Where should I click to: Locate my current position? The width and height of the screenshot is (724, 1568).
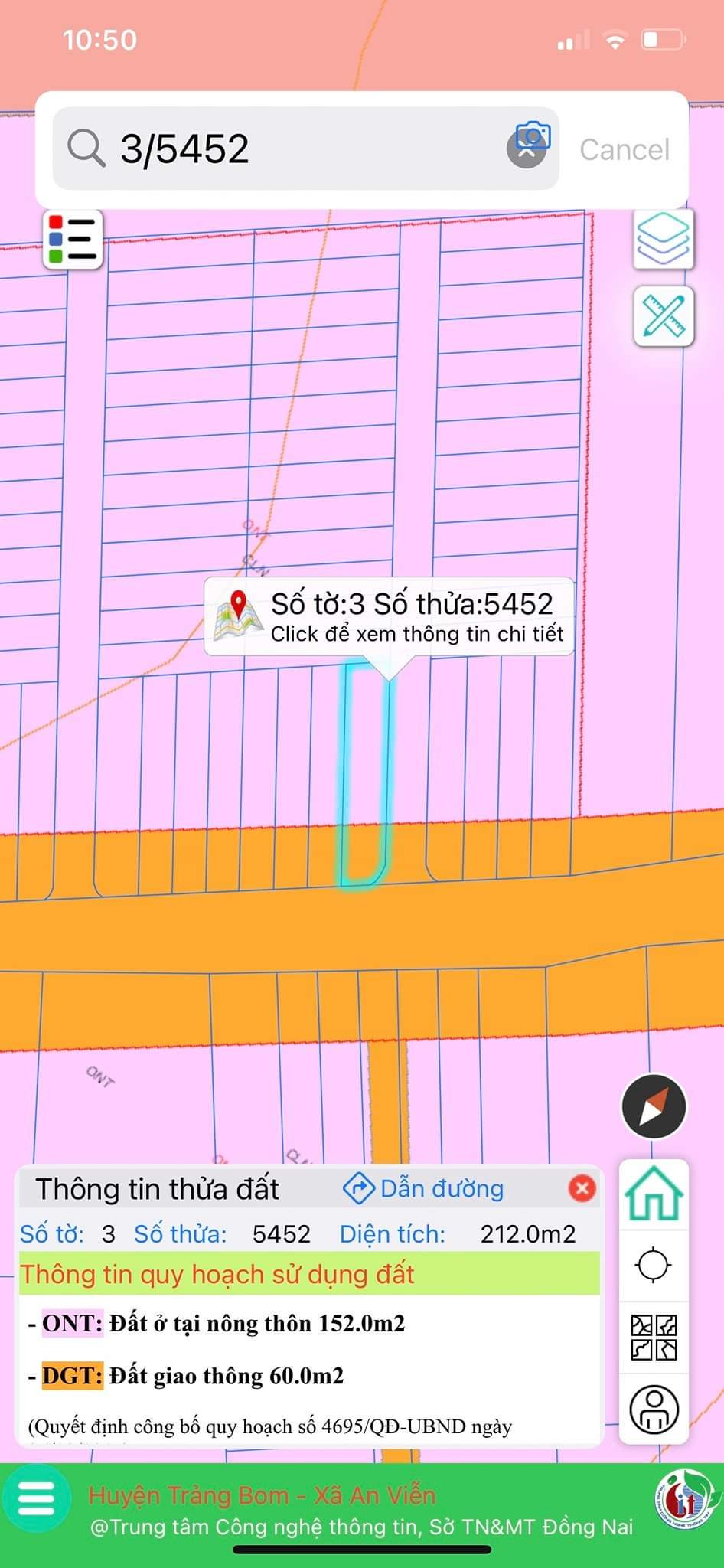[654, 1265]
